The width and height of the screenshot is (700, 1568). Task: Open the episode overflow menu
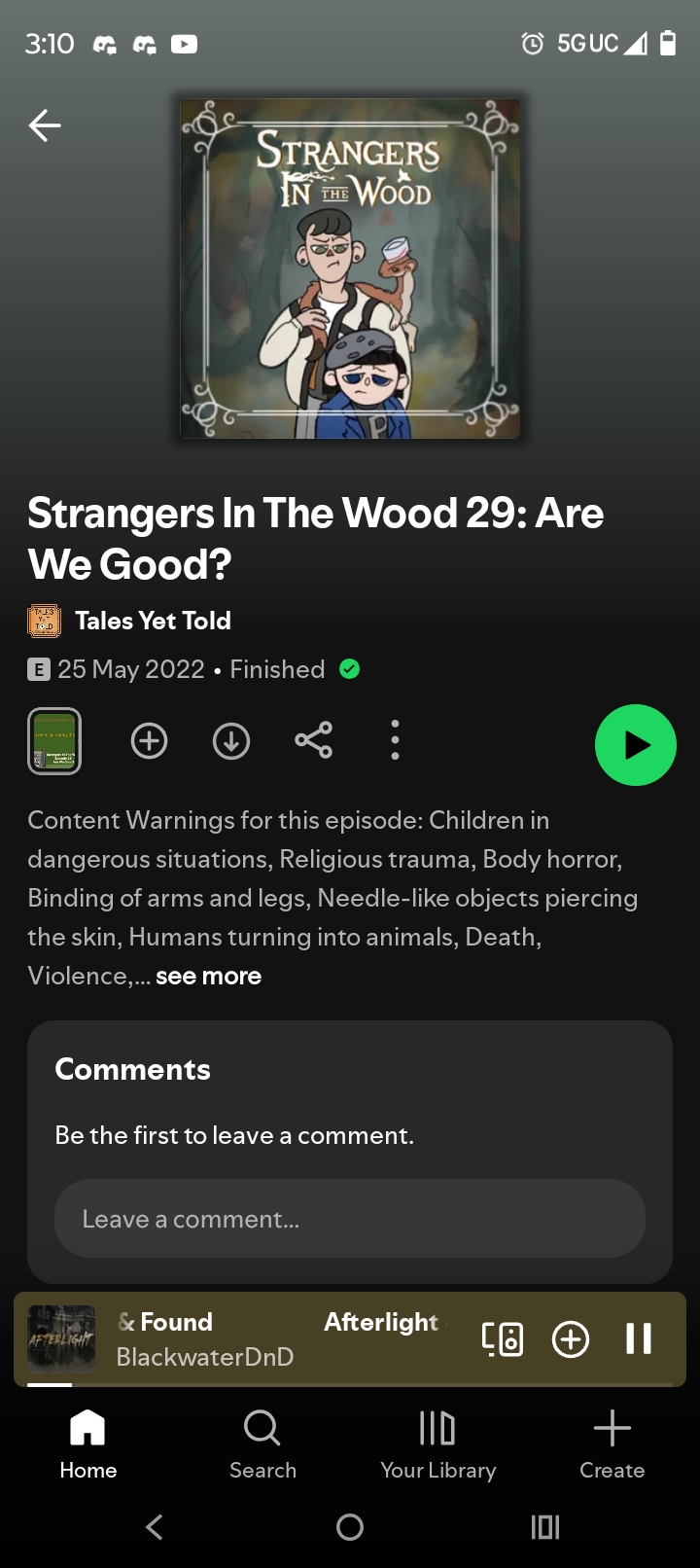tap(395, 741)
